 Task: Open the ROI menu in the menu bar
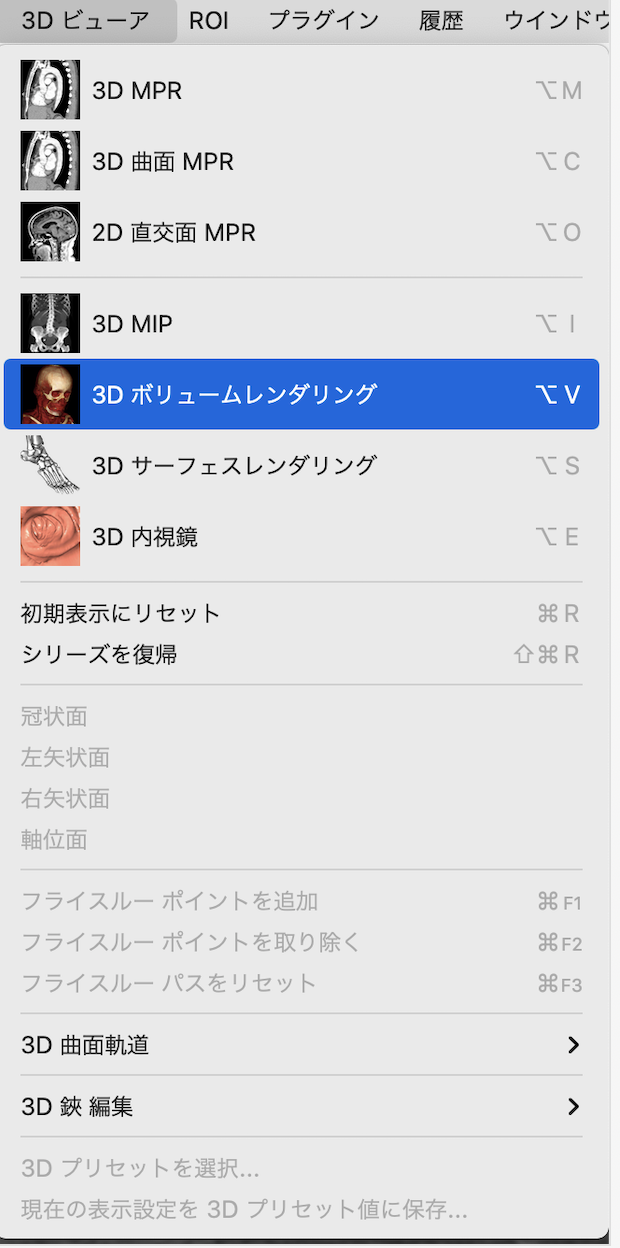(209, 20)
